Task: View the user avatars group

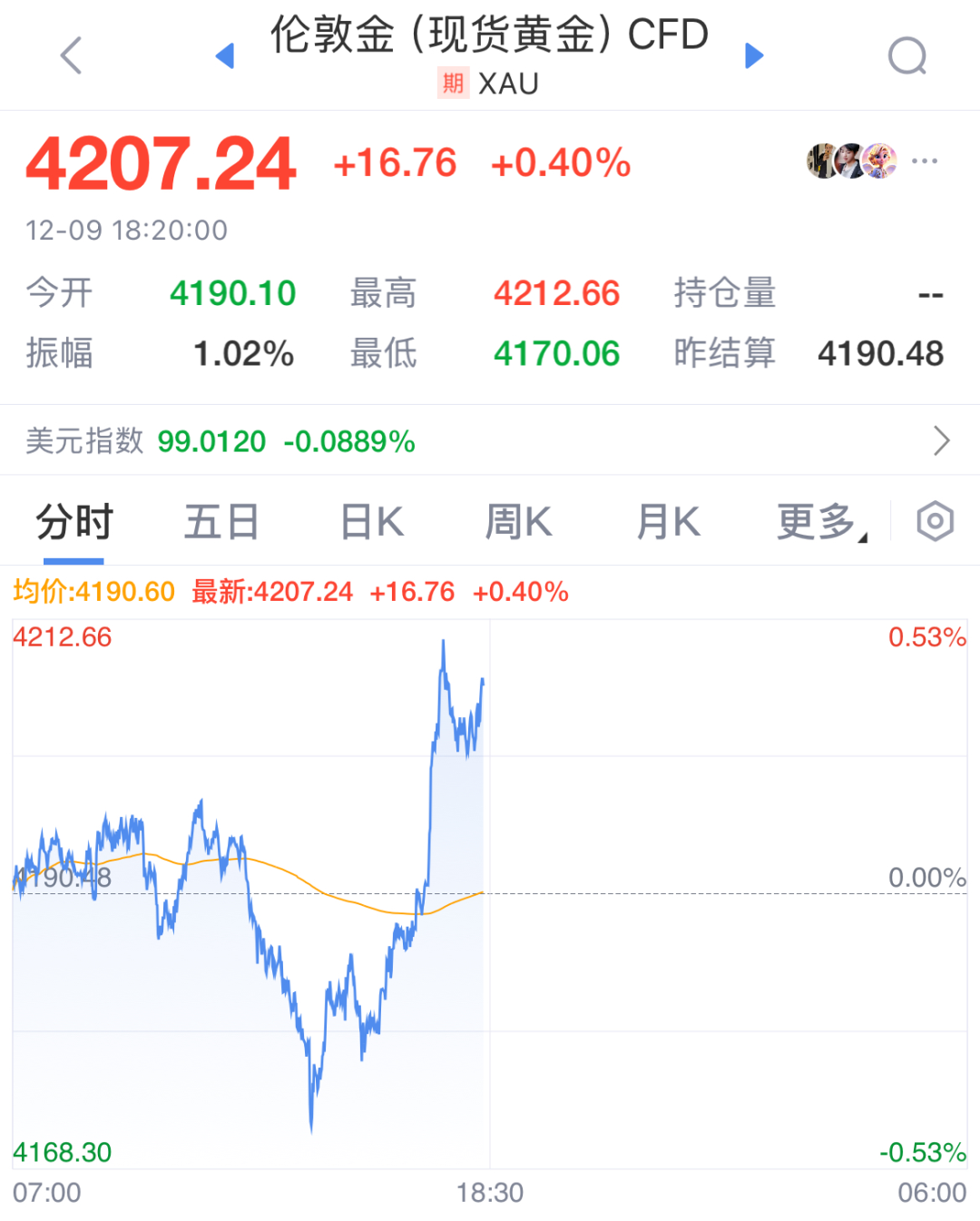Action: pos(851,162)
